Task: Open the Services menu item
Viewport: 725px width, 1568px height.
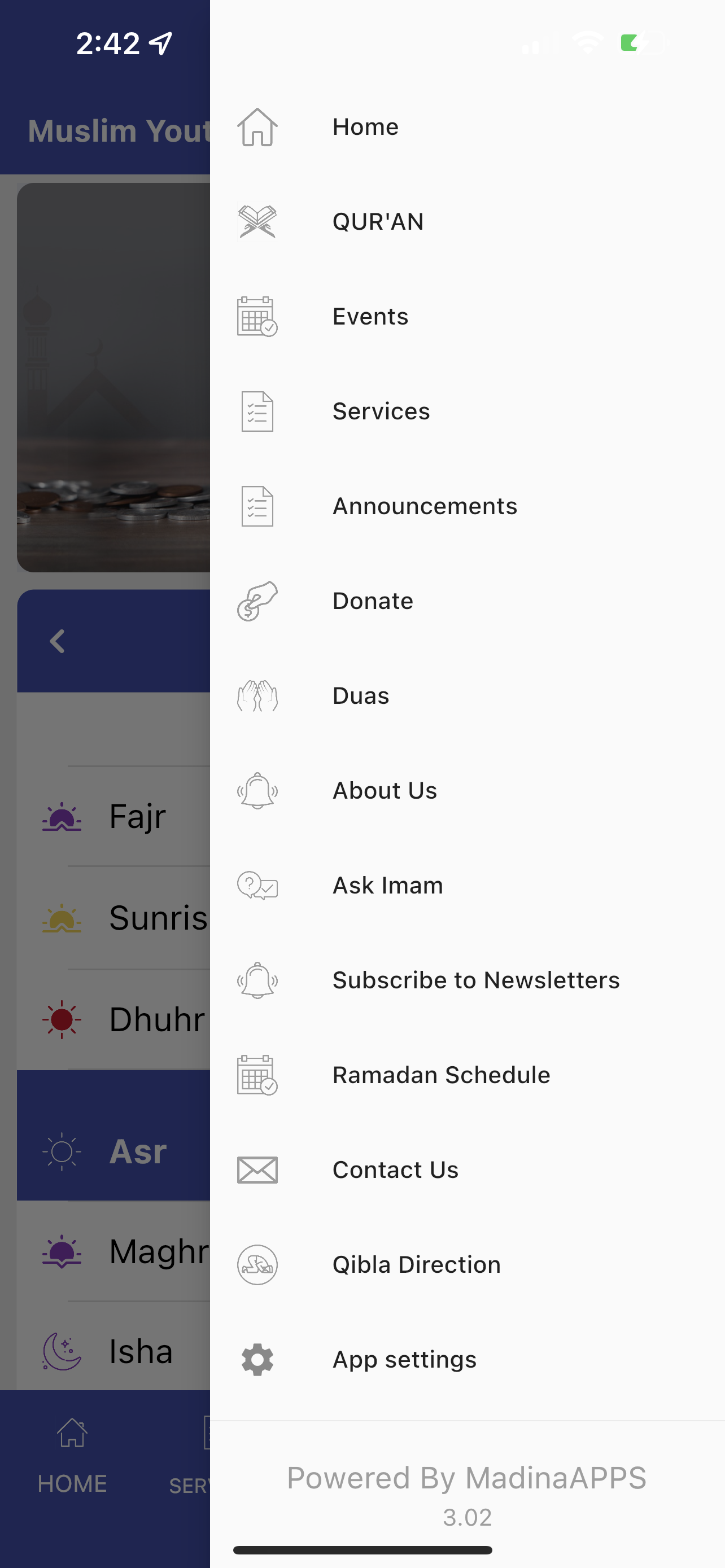Action: [467, 411]
